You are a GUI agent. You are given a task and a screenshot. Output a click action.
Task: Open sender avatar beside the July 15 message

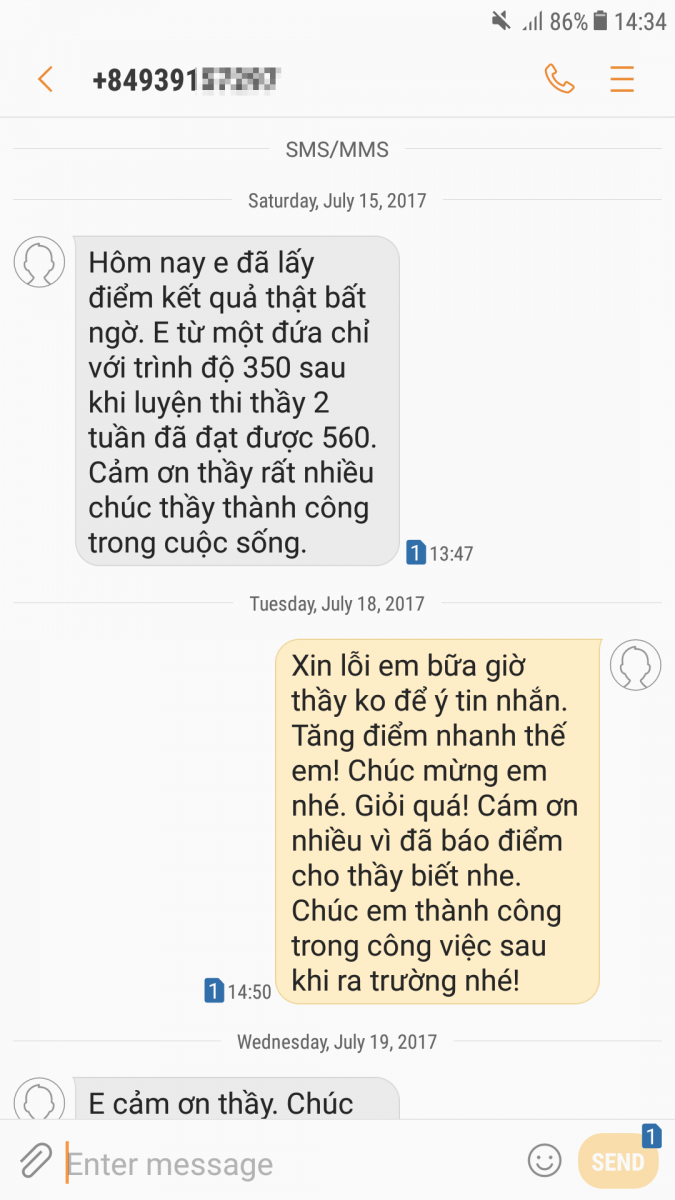tap(39, 263)
